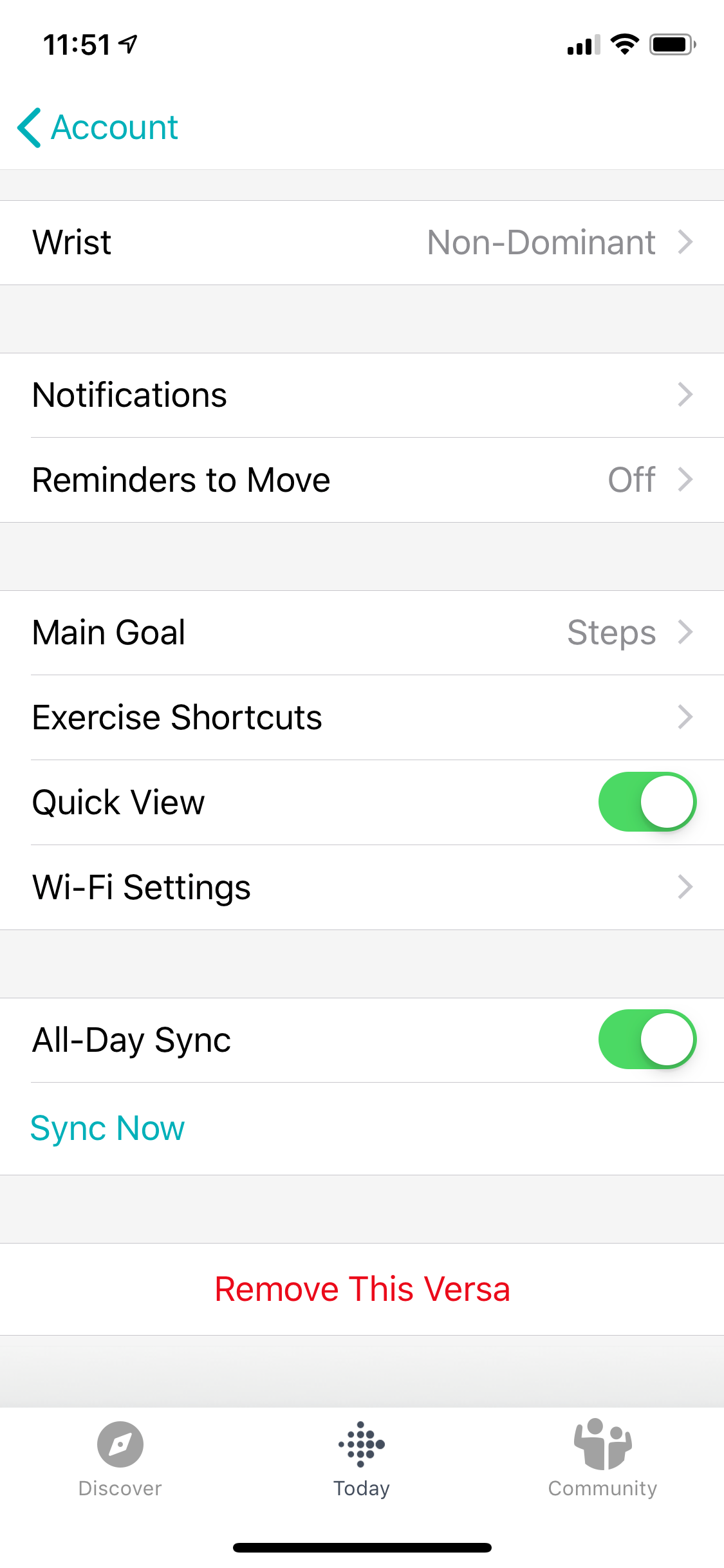Viewport: 724px width, 1568px height.
Task: Open Notifications settings
Action: point(362,395)
